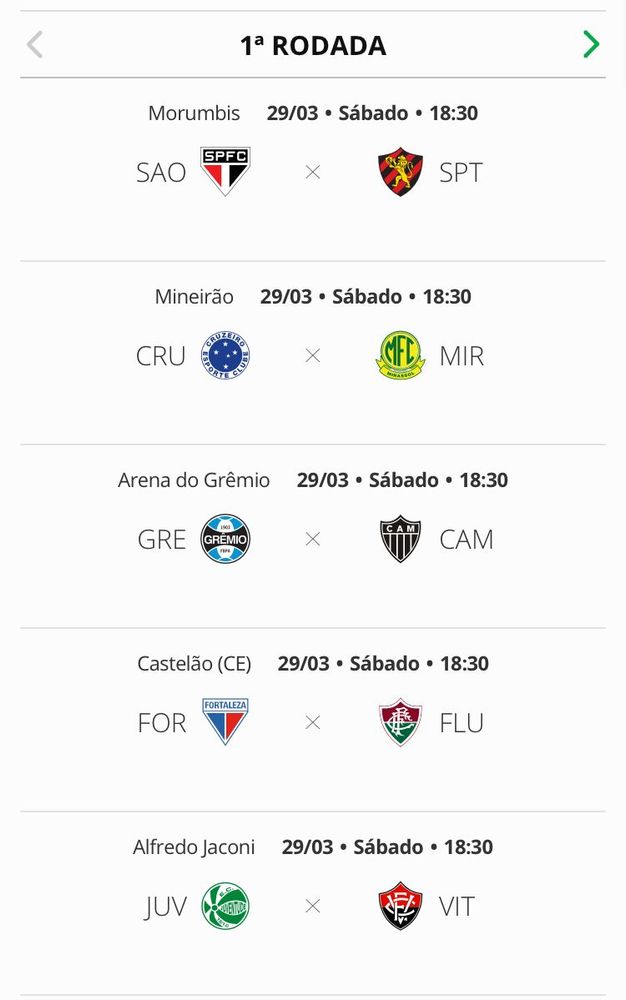Open the FOR x FLU match
626x1000 pixels.
pyautogui.click(x=312, y=722)
